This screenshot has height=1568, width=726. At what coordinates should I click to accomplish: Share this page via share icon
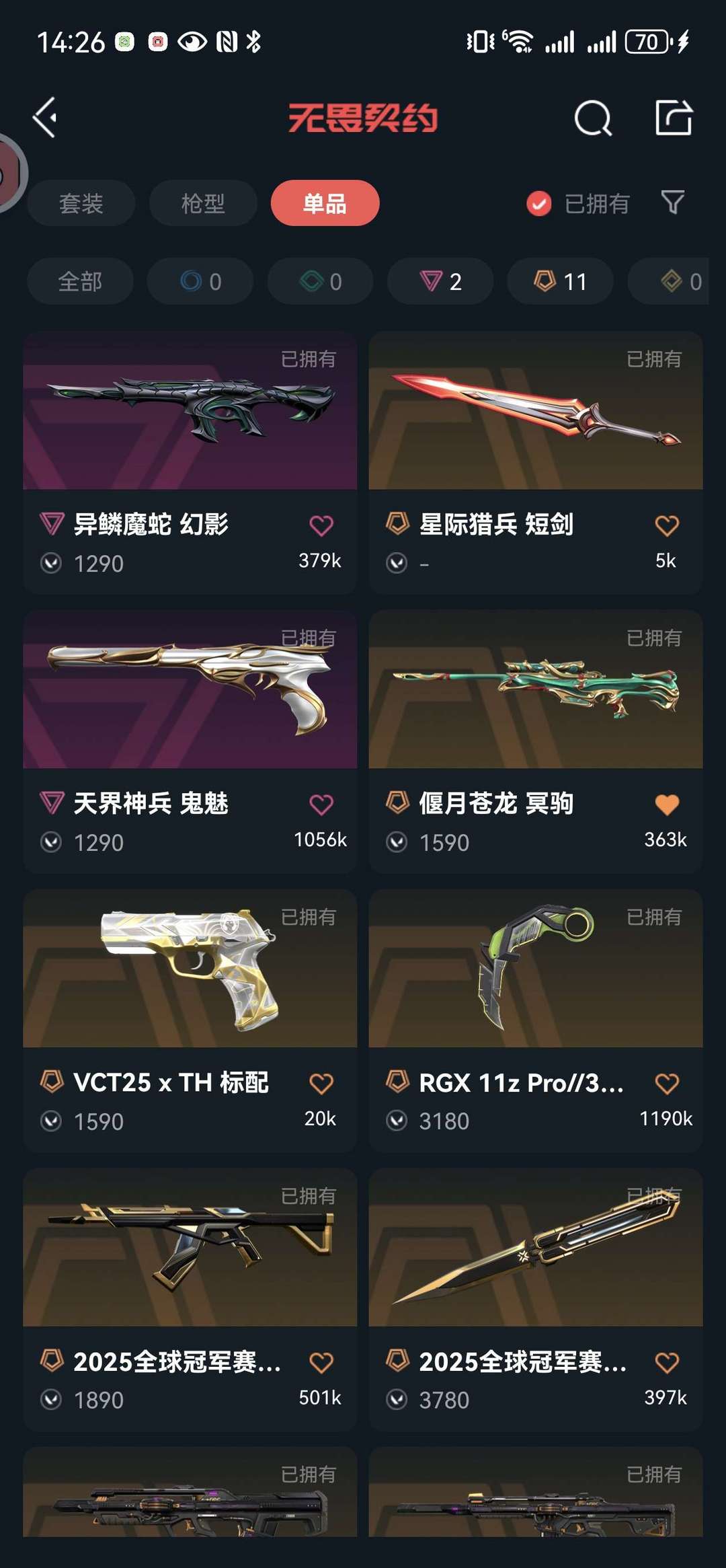click(x=673, y=118)
